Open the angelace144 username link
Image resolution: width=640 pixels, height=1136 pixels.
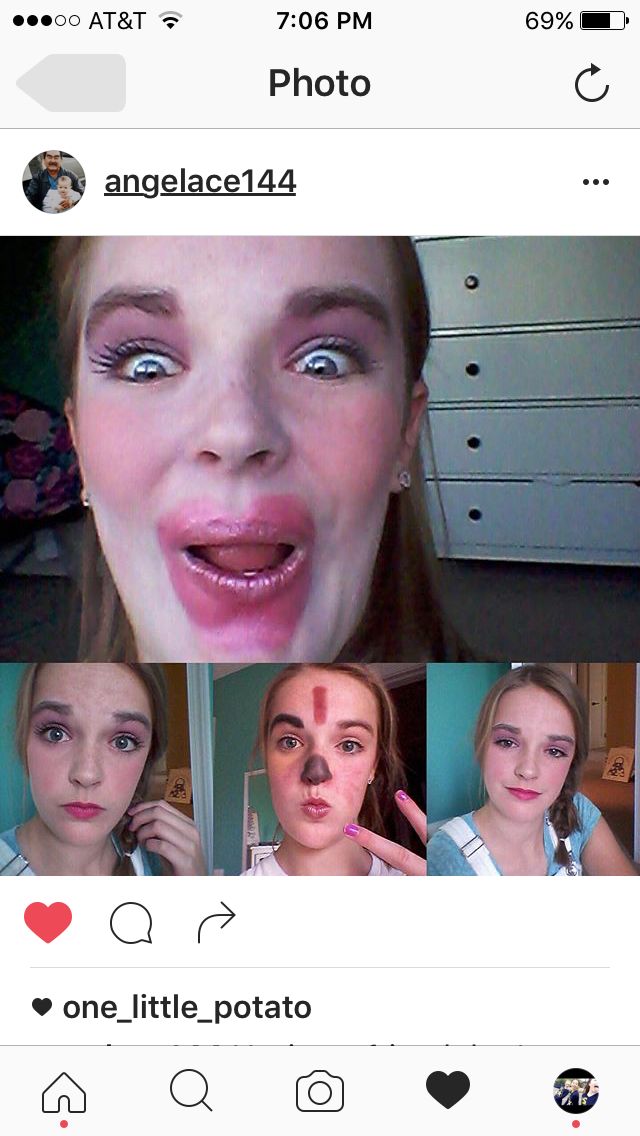point(200,182)
